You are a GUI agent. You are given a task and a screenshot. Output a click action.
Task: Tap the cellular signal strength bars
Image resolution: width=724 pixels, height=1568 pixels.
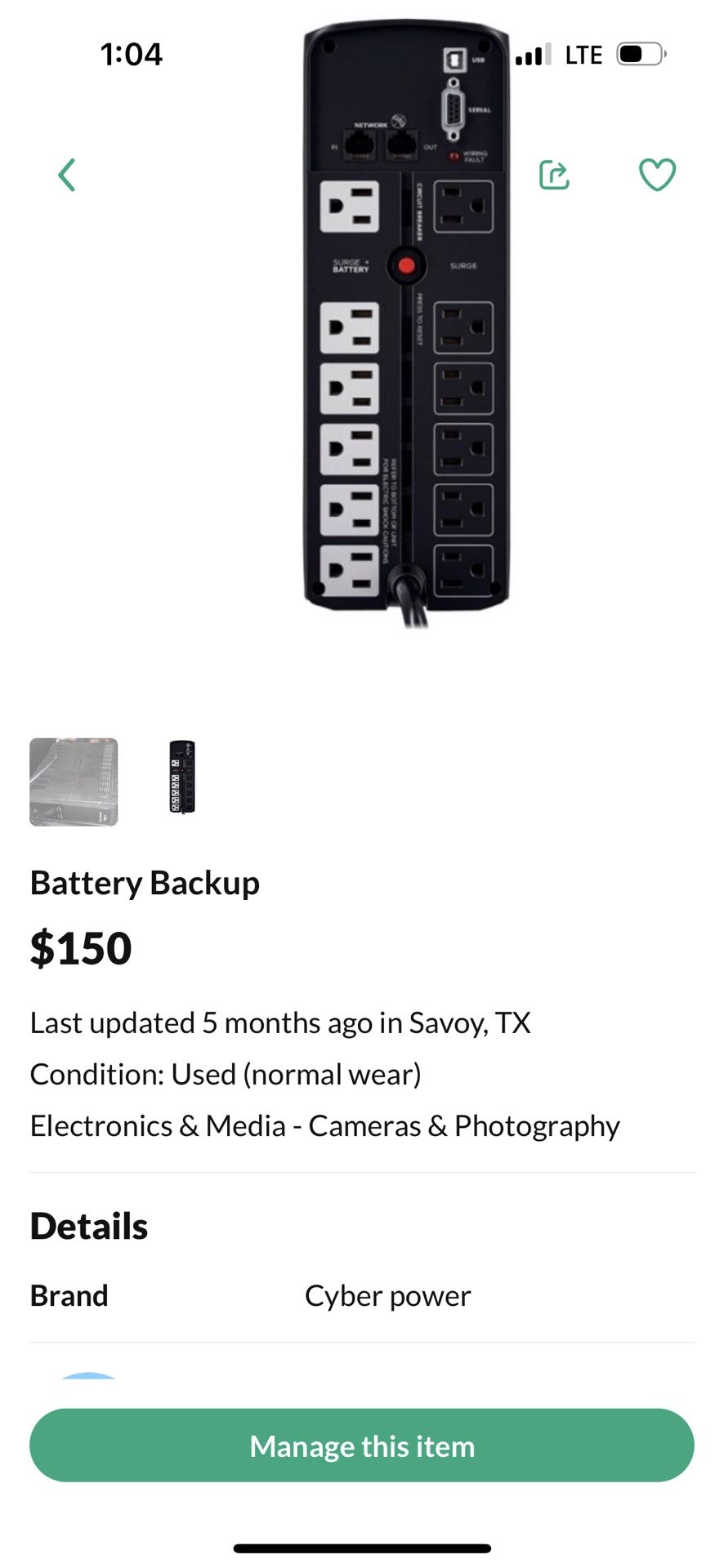tap(534, 54)
